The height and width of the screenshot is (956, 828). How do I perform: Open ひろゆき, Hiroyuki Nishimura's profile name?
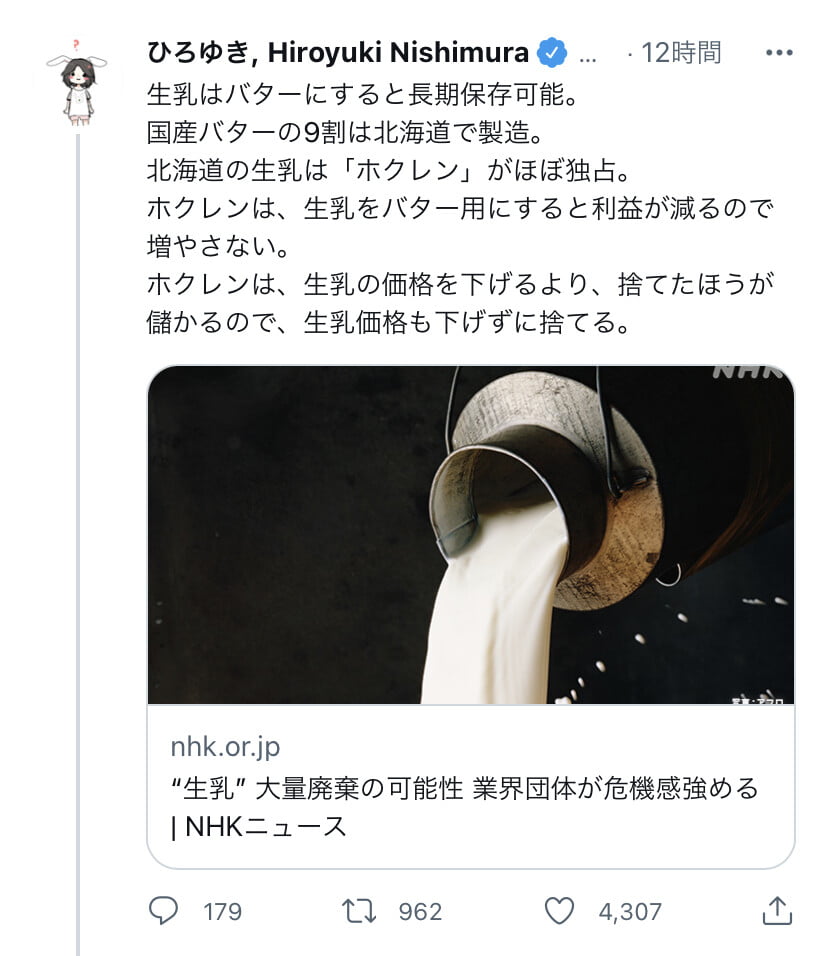pos(338,52)
